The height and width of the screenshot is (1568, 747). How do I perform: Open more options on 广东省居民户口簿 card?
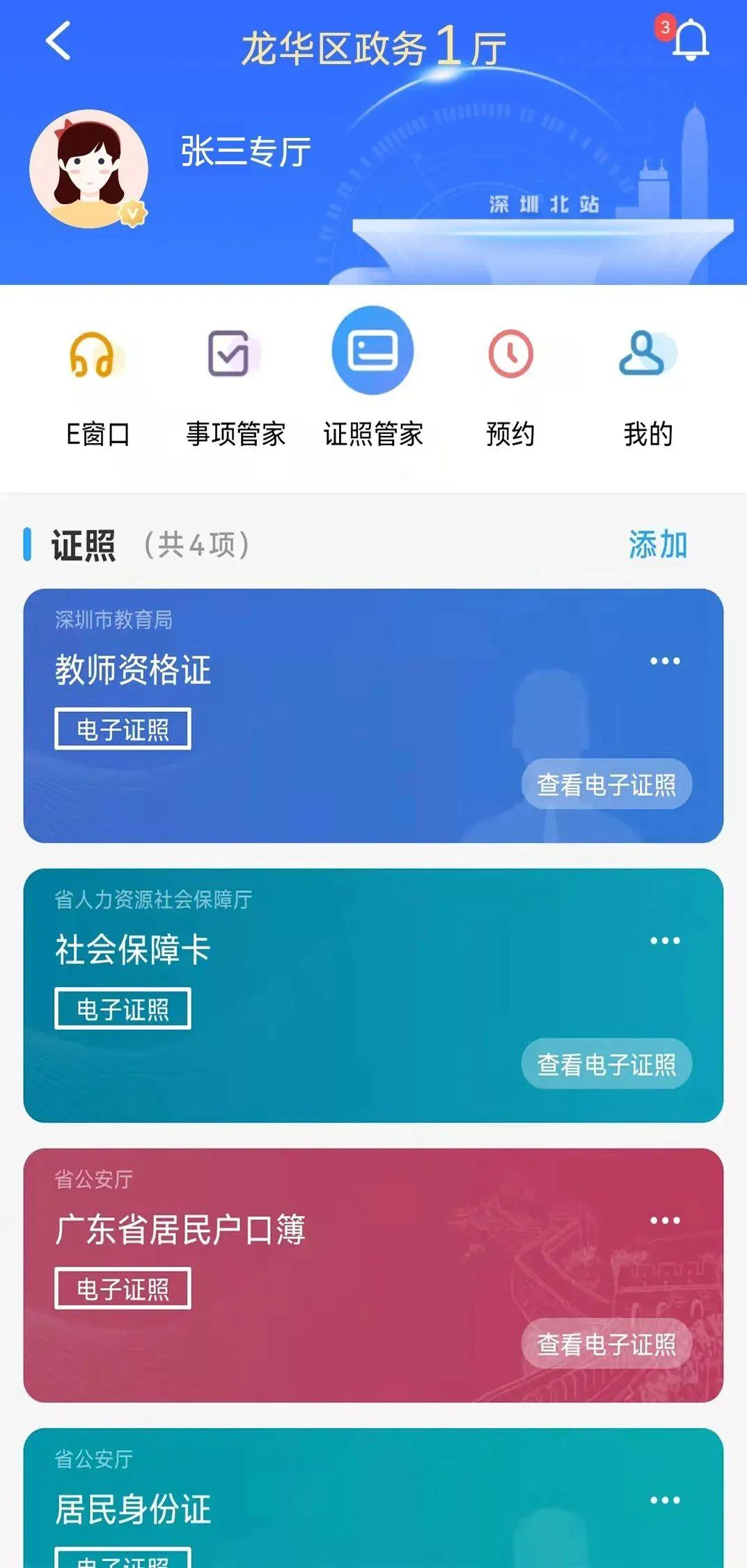click(x=664, y=1220)
